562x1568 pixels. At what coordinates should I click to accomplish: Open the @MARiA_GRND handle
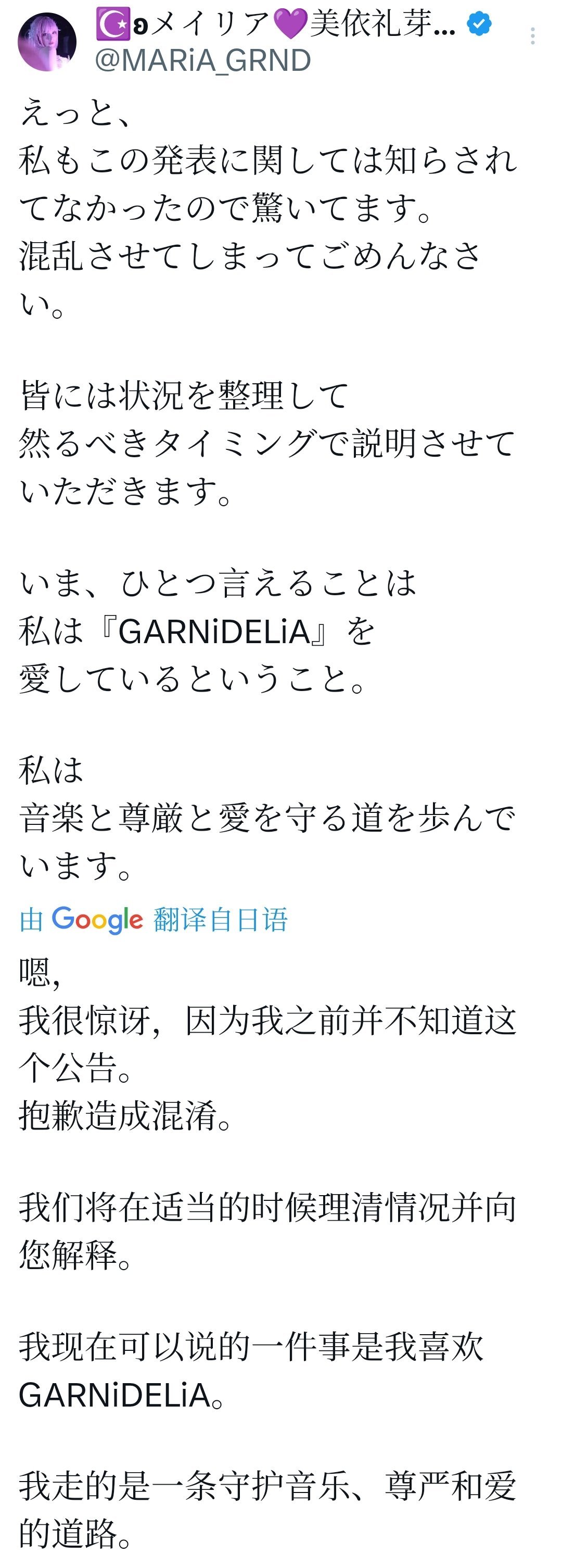202,61
